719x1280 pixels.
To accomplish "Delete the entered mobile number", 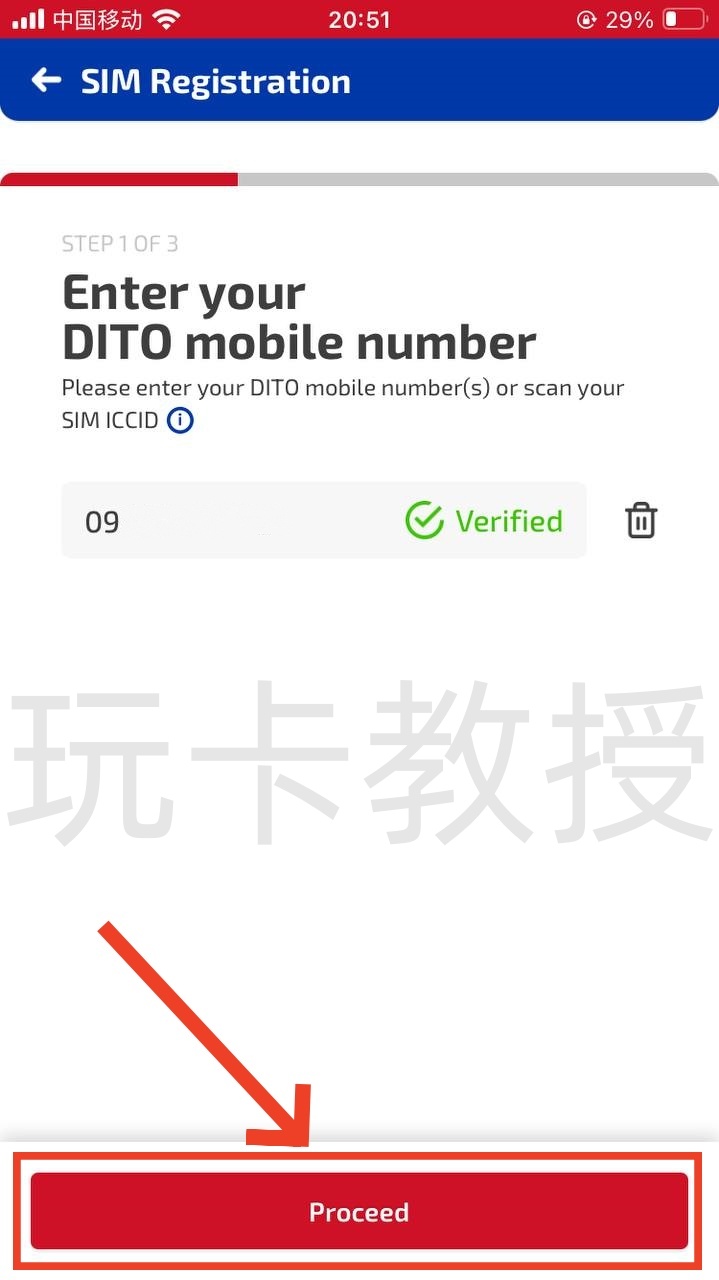I will 641,521.
